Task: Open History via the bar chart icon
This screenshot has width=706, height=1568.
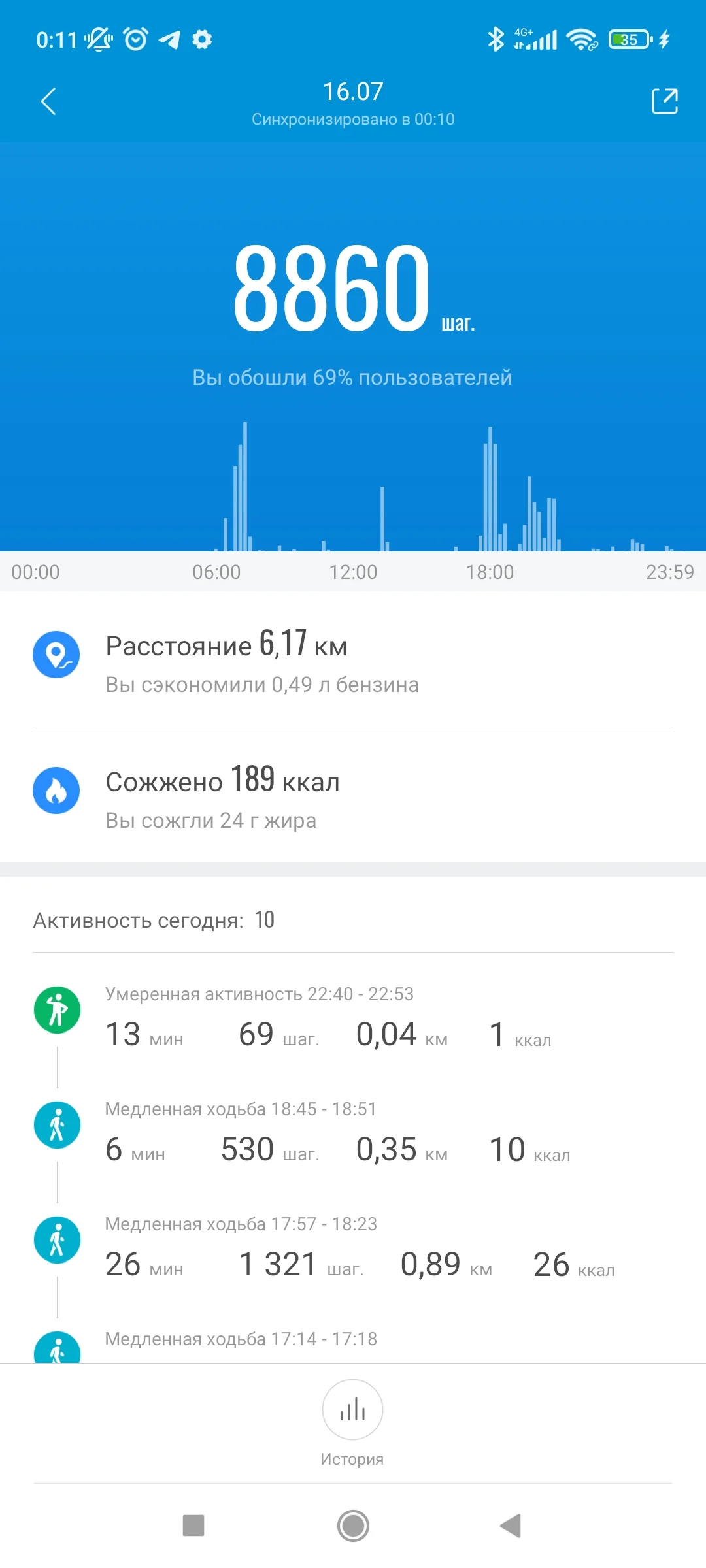Action: click(x=352, y=1411)
